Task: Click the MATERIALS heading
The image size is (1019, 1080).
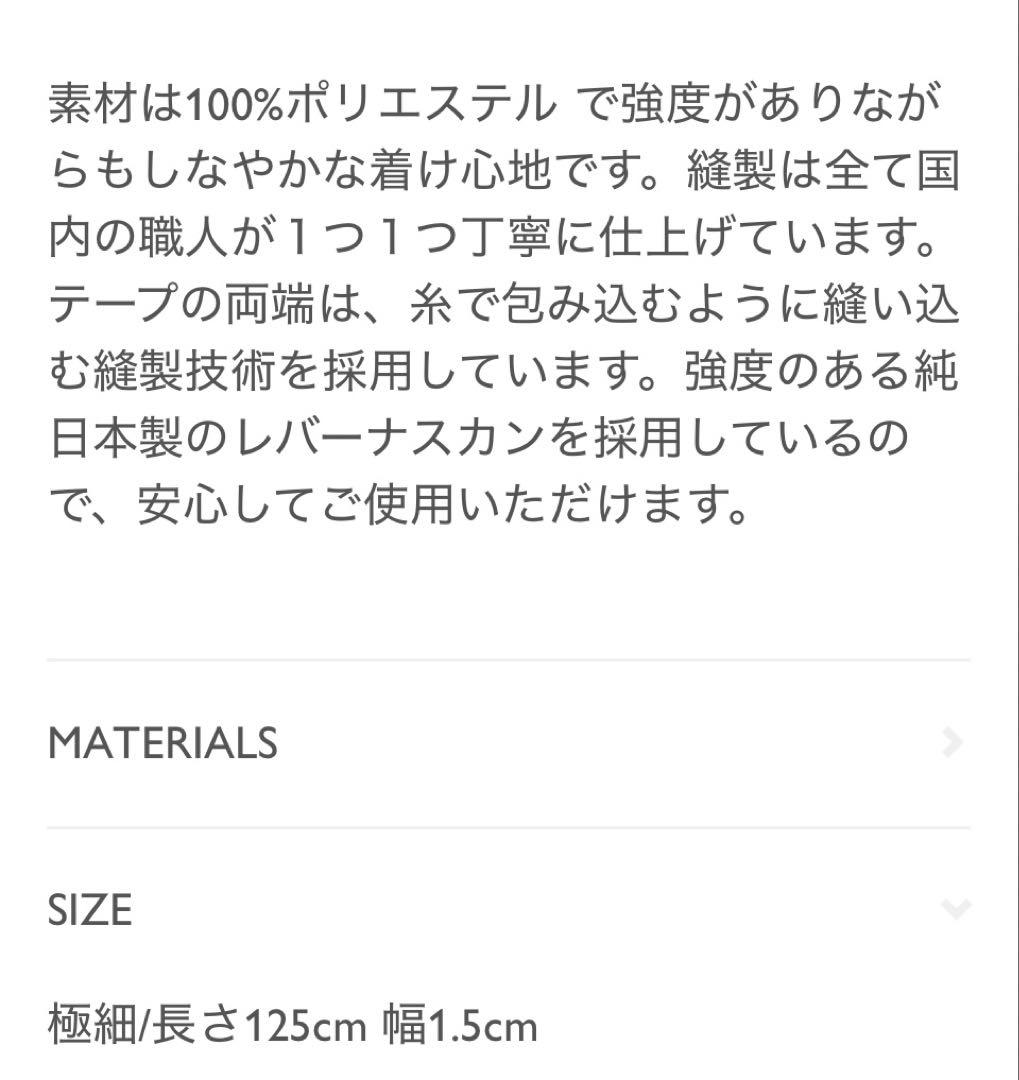Action: click(x=160, y=744)
